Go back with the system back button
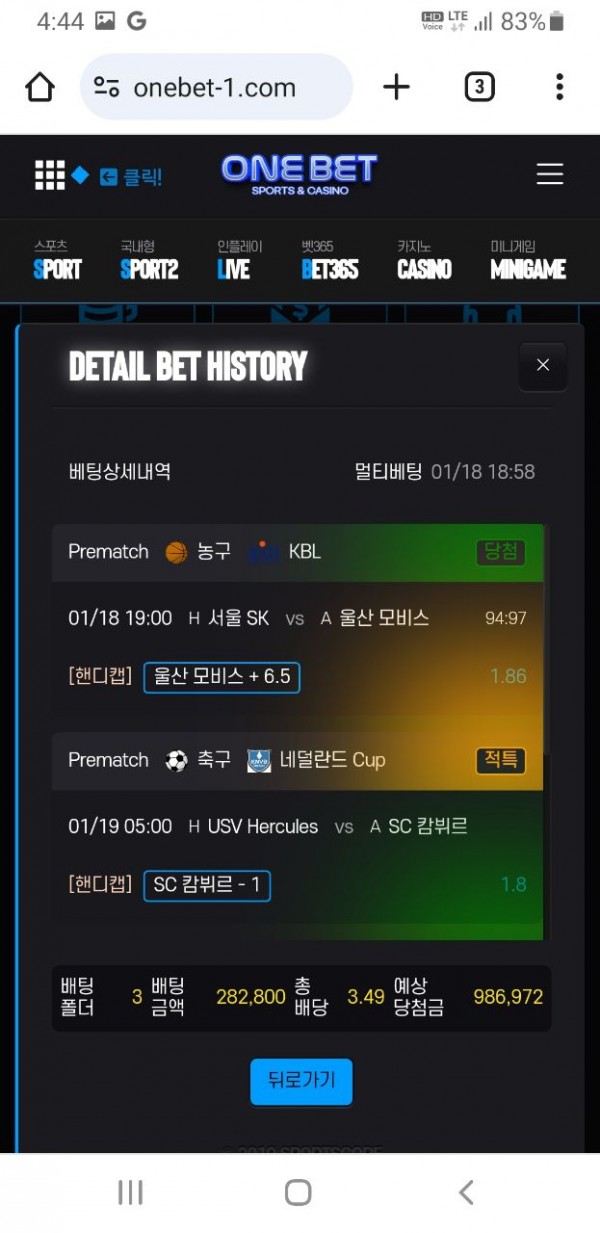 pos(465,1192)
